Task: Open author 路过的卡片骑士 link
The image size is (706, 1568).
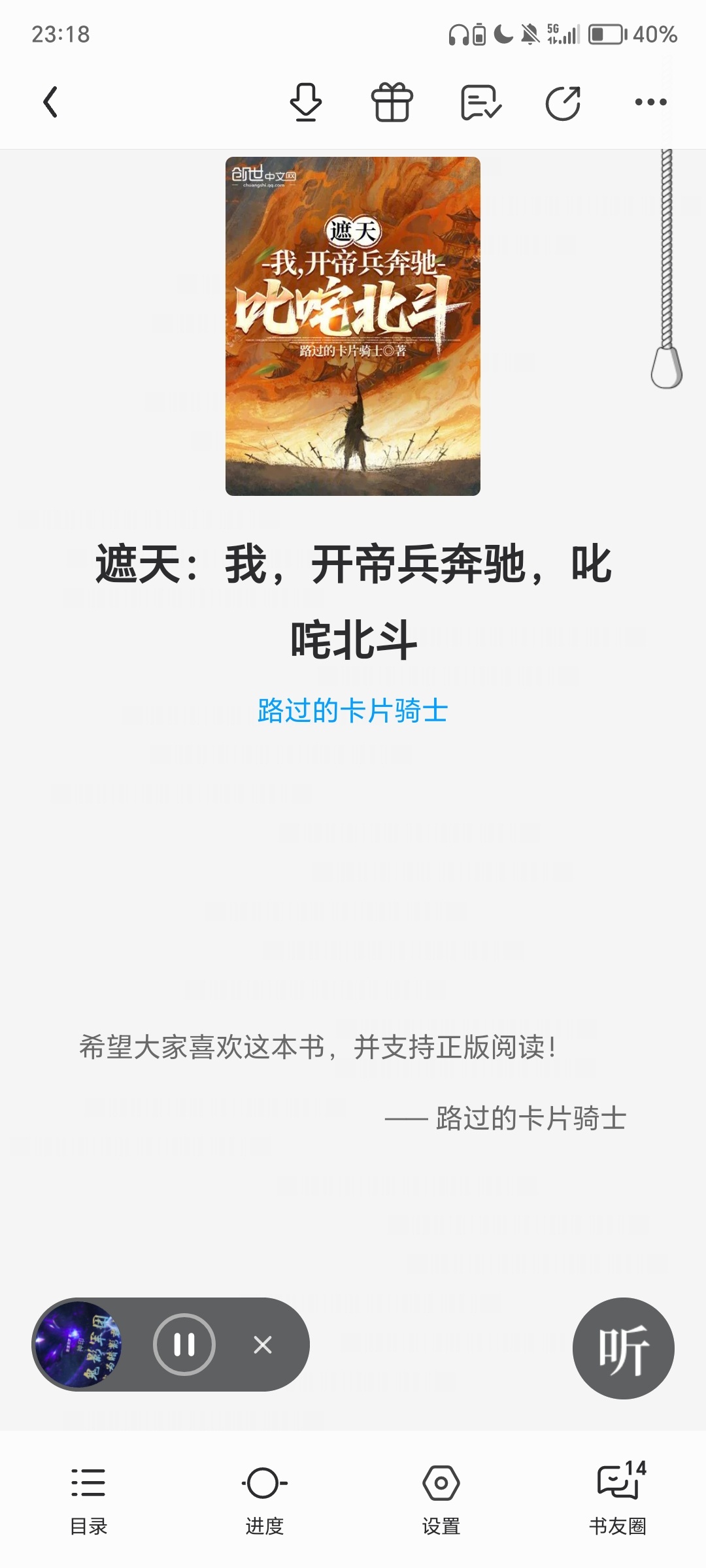Action: (352, 711)
